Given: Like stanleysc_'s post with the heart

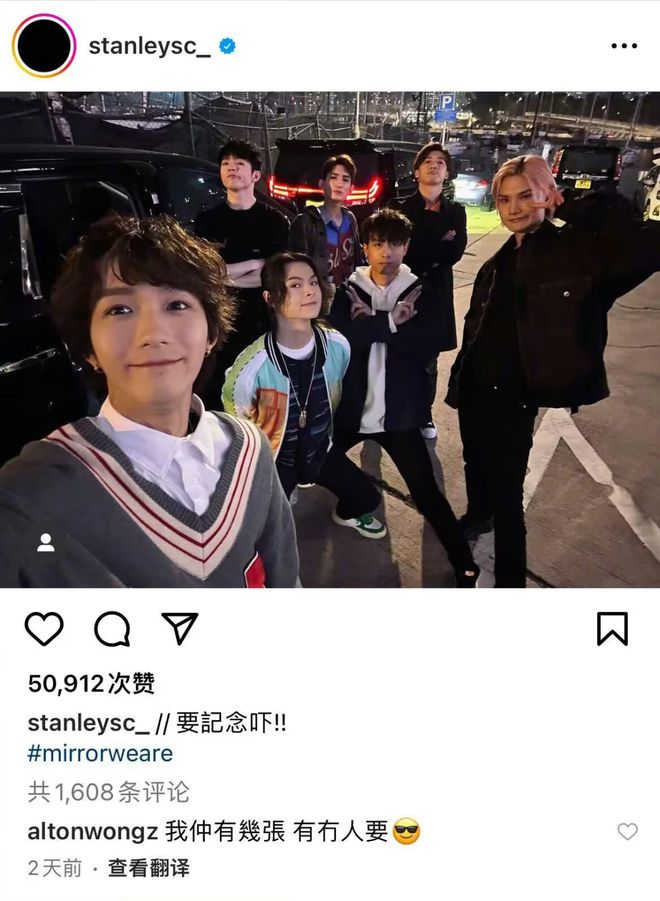Looking at the screenshot, I should 44,628.
